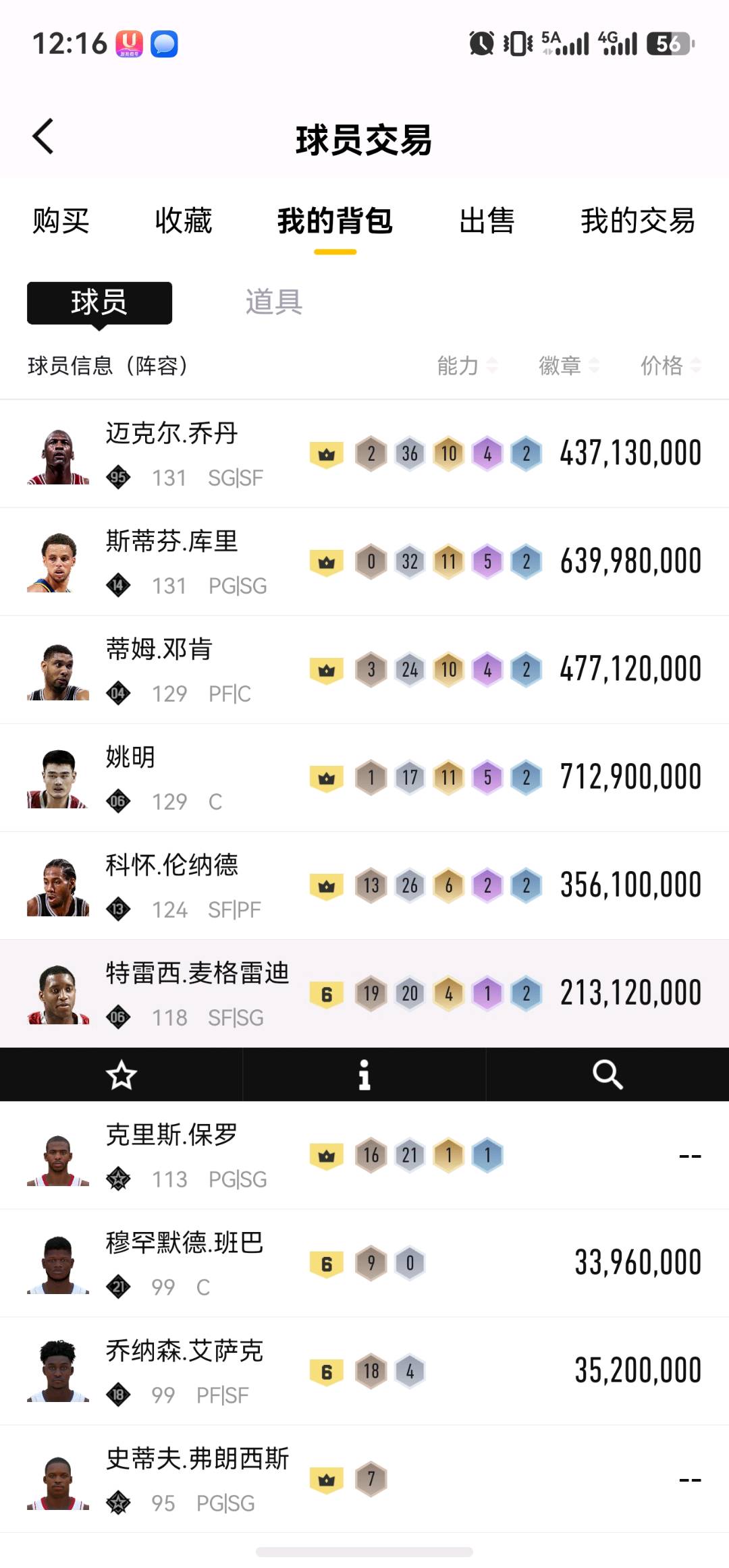Image resolution: width=729 pixels, height=1568 pixels.
Task: Go back from 球员交易 page
Action: click(43, 137)
